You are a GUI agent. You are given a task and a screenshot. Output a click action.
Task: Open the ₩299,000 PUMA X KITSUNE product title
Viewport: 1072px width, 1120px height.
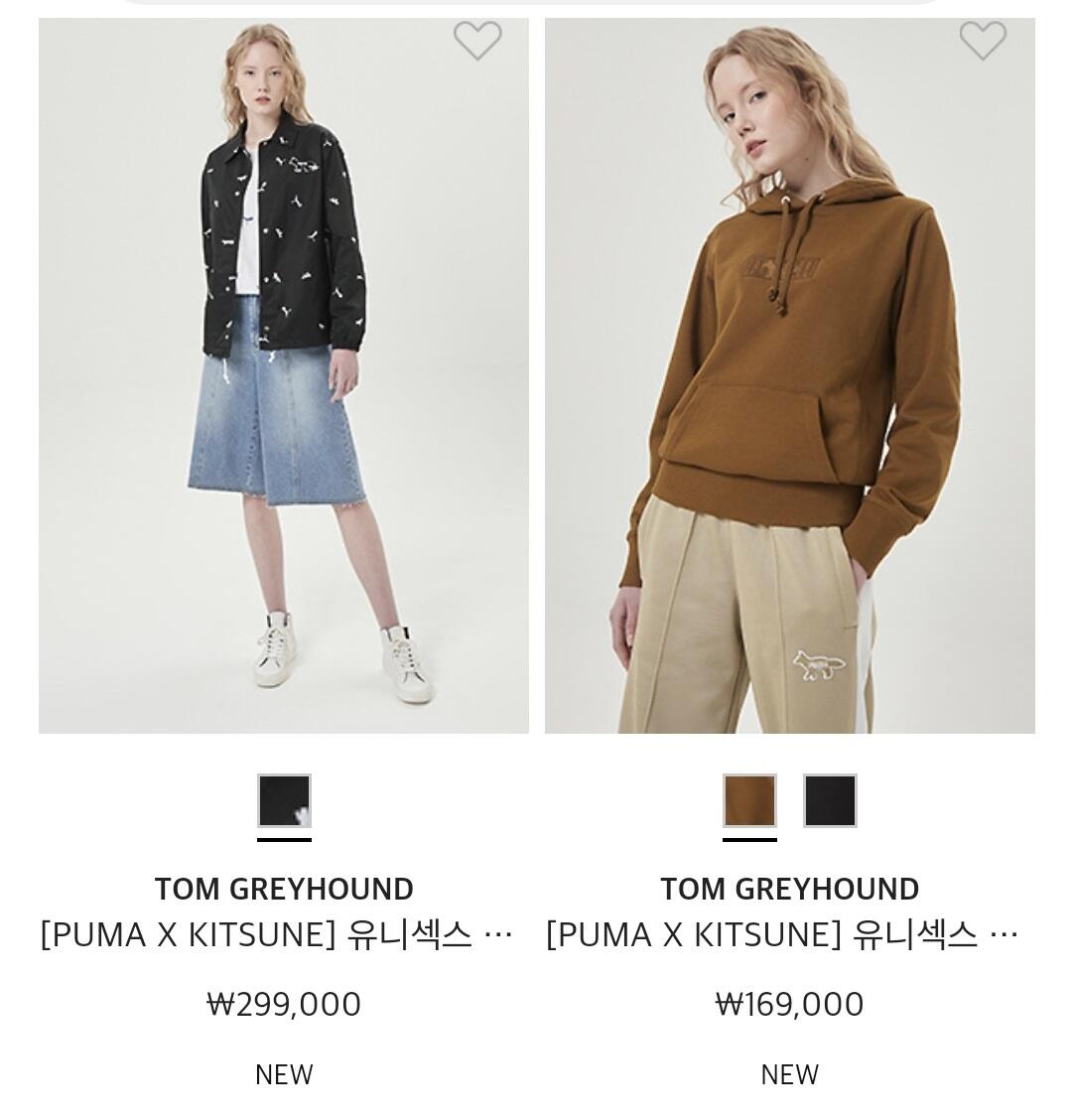[277, 934]
